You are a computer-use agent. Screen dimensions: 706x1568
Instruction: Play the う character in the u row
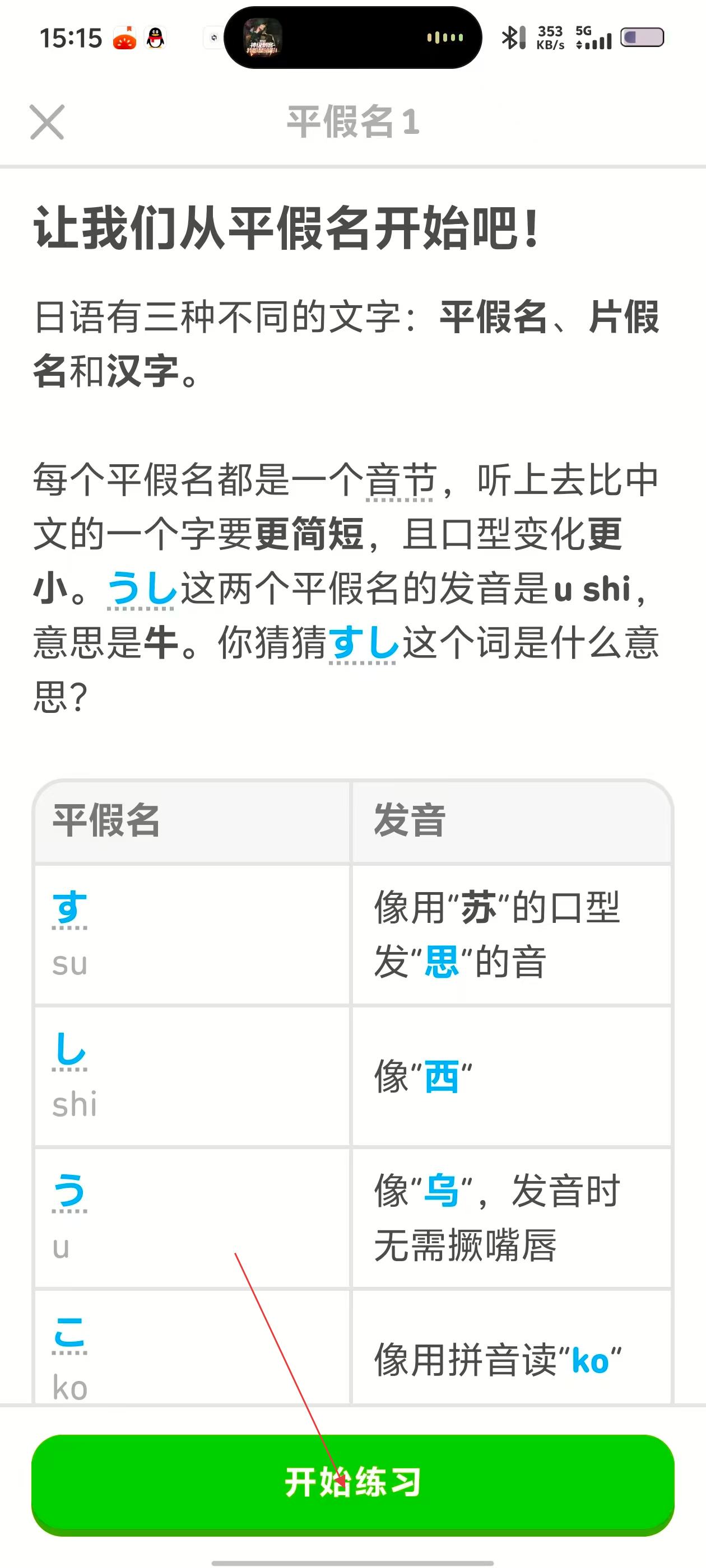tap(69, 1191)
